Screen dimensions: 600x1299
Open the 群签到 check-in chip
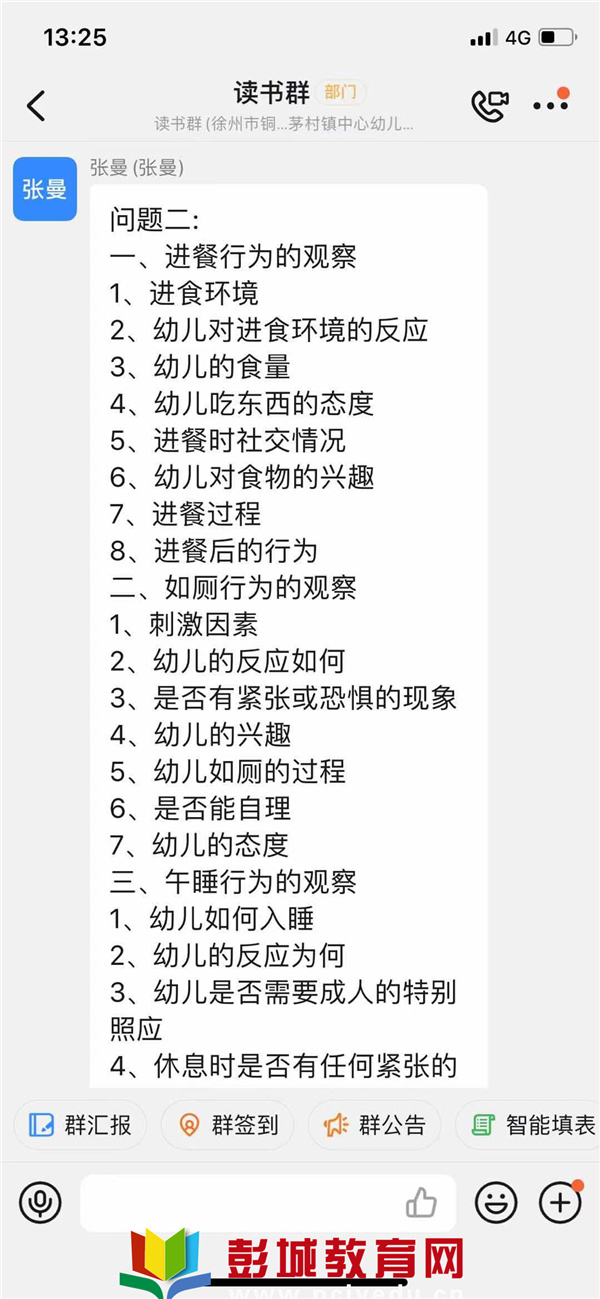coord(227,1125)
